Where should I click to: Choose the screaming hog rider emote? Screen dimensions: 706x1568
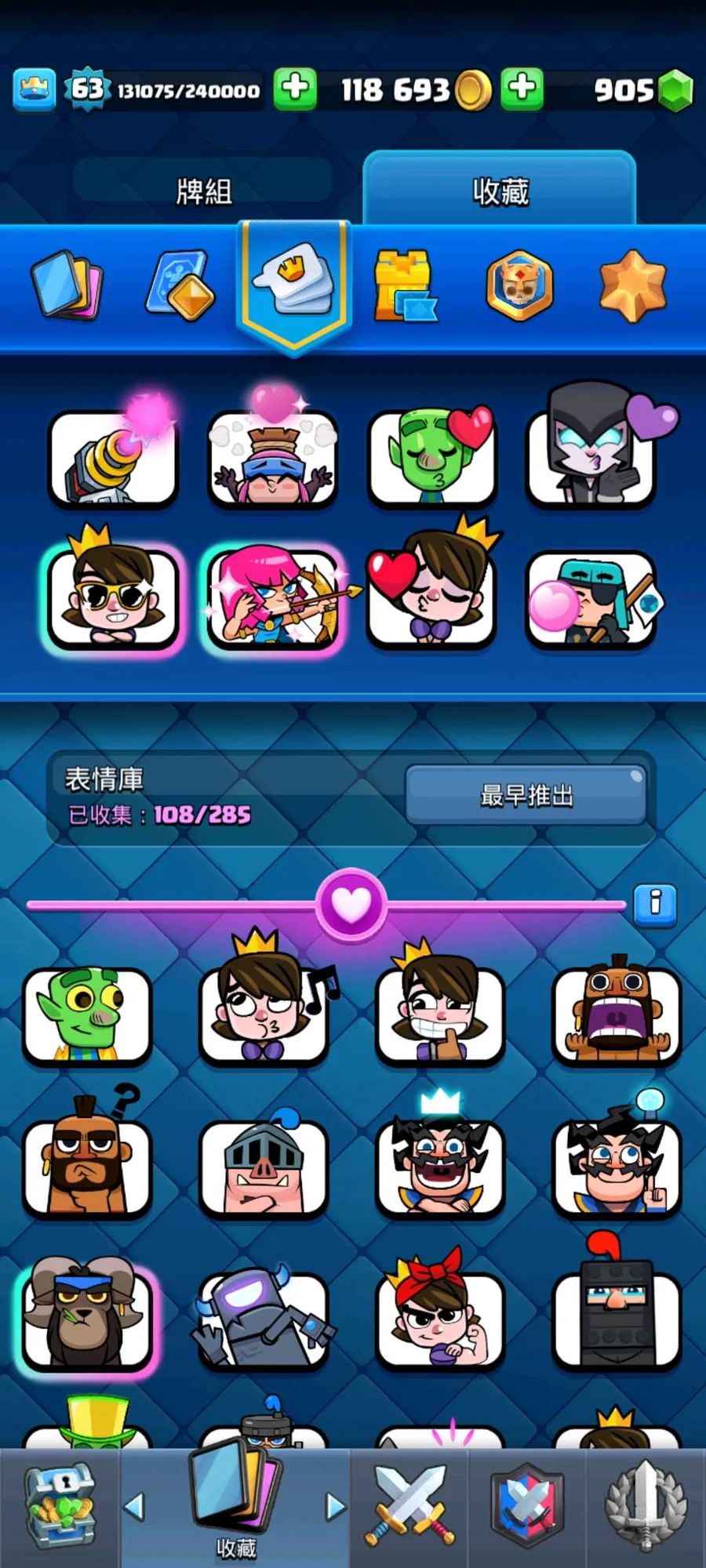[x=617, y=1015]
